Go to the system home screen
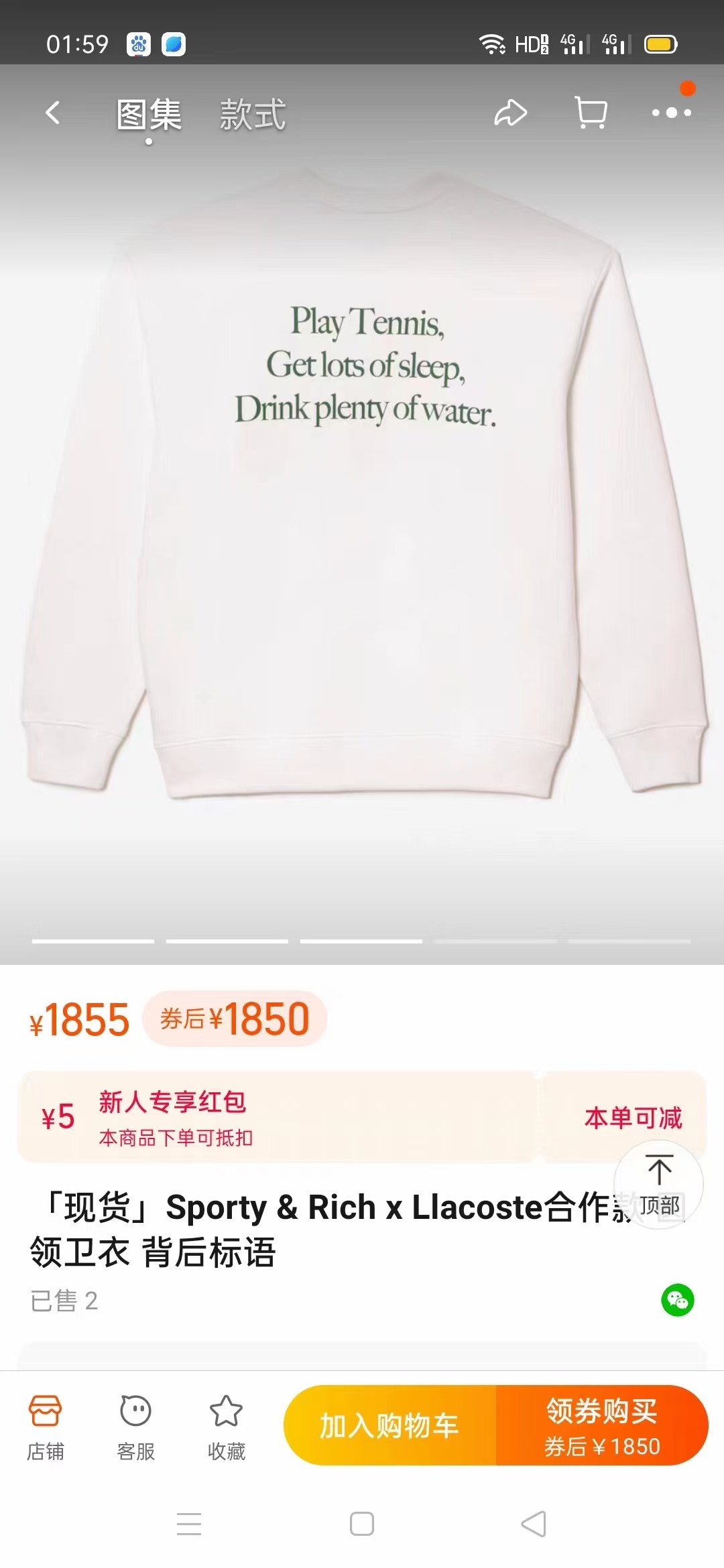This screenshot has height=1568, width=724. (362, 1524)
